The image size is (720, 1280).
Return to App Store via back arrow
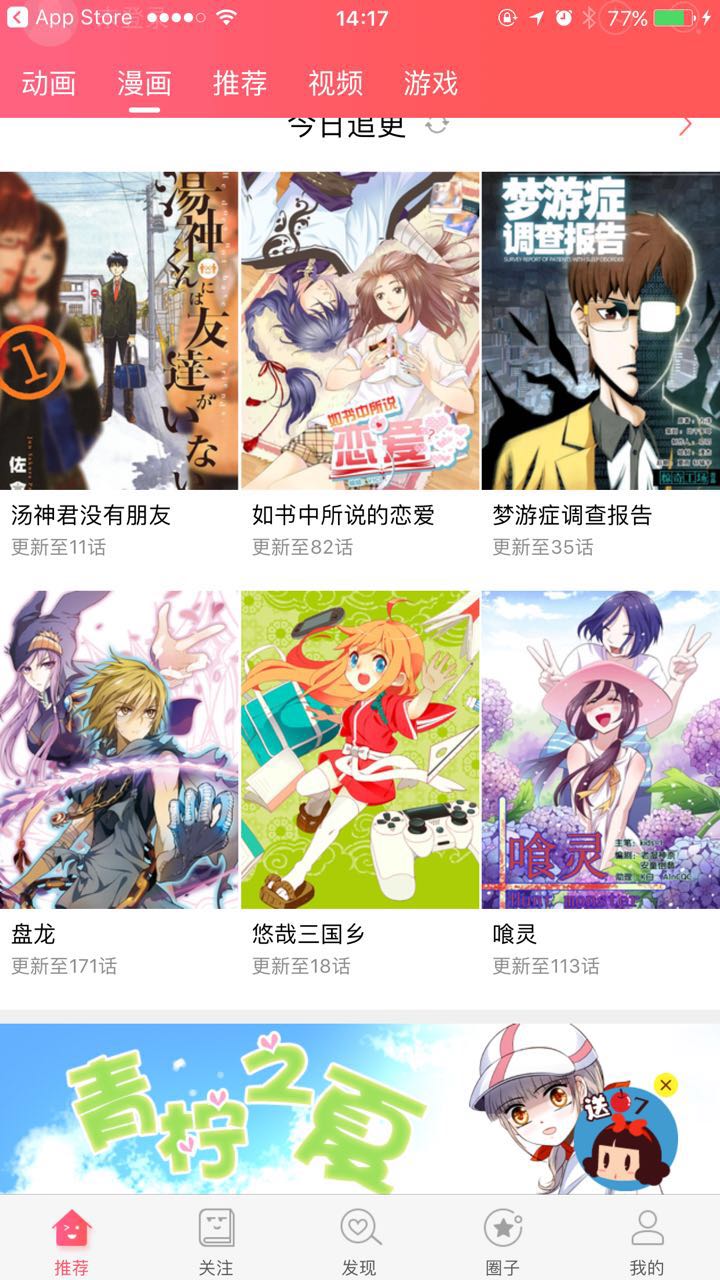coord(17,18)
